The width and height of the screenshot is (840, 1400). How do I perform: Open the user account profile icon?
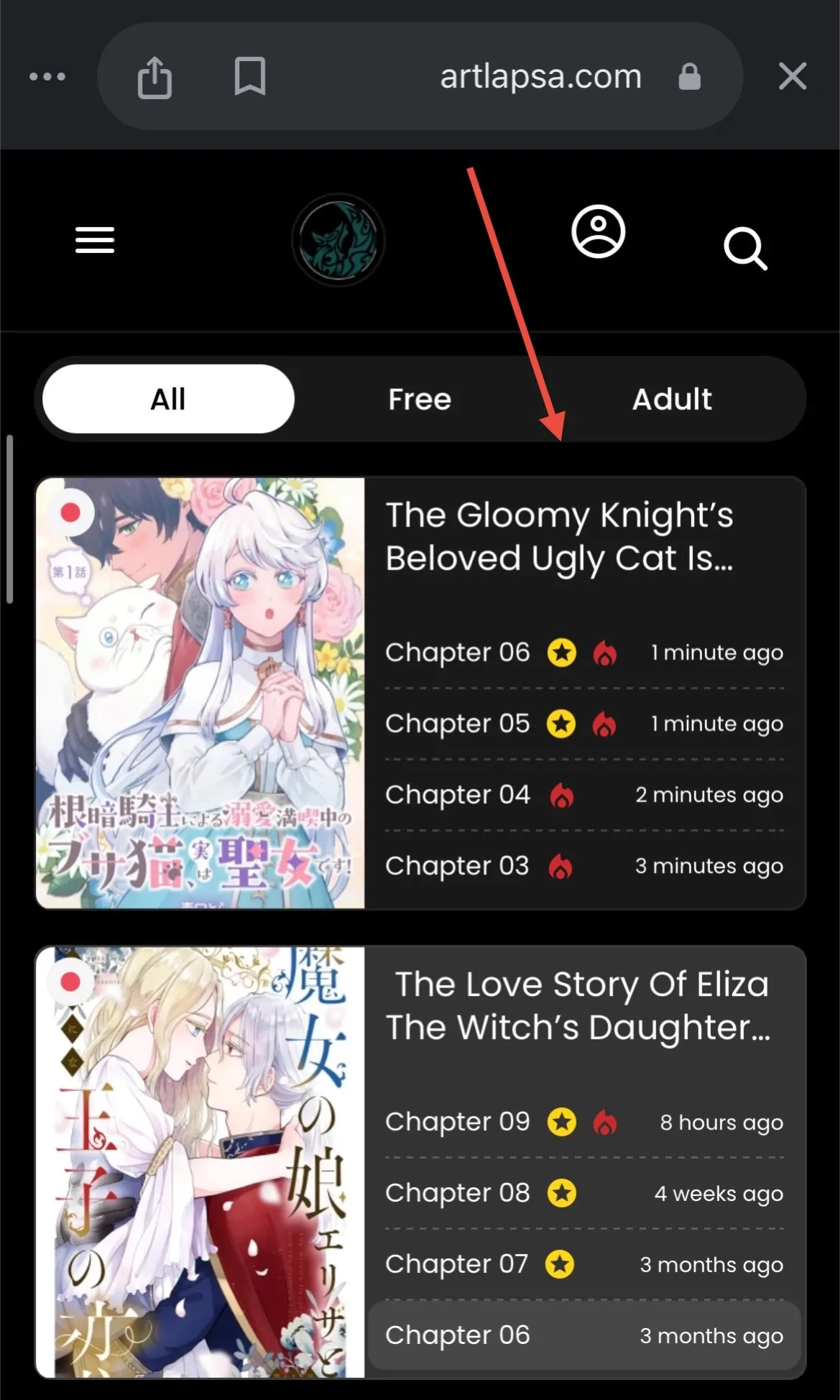(x=599, y=231)
